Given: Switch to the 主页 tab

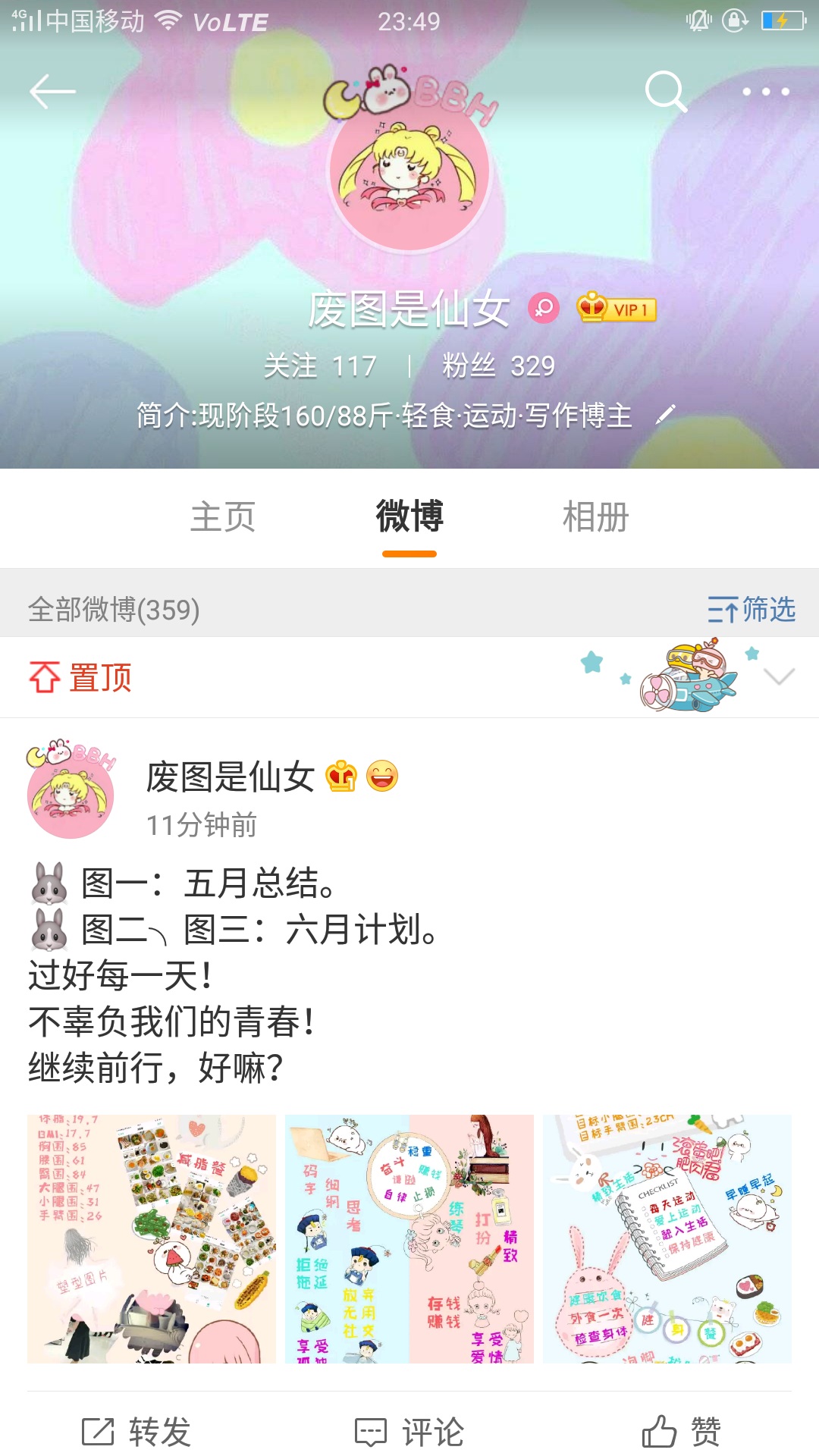Looking at the screenshot, I should (223, 517).
